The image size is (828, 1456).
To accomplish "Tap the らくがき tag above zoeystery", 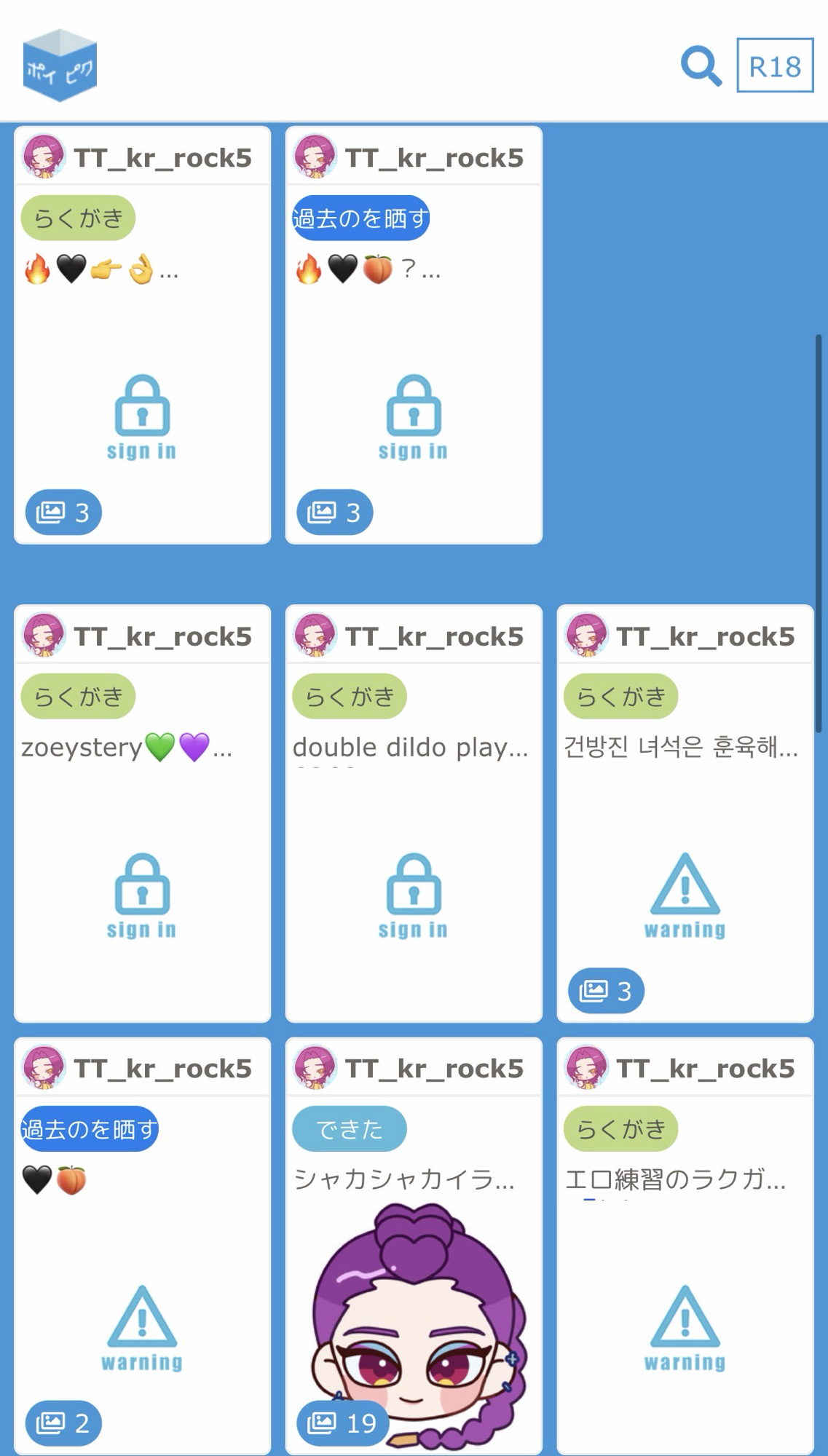I will (78, 697).
